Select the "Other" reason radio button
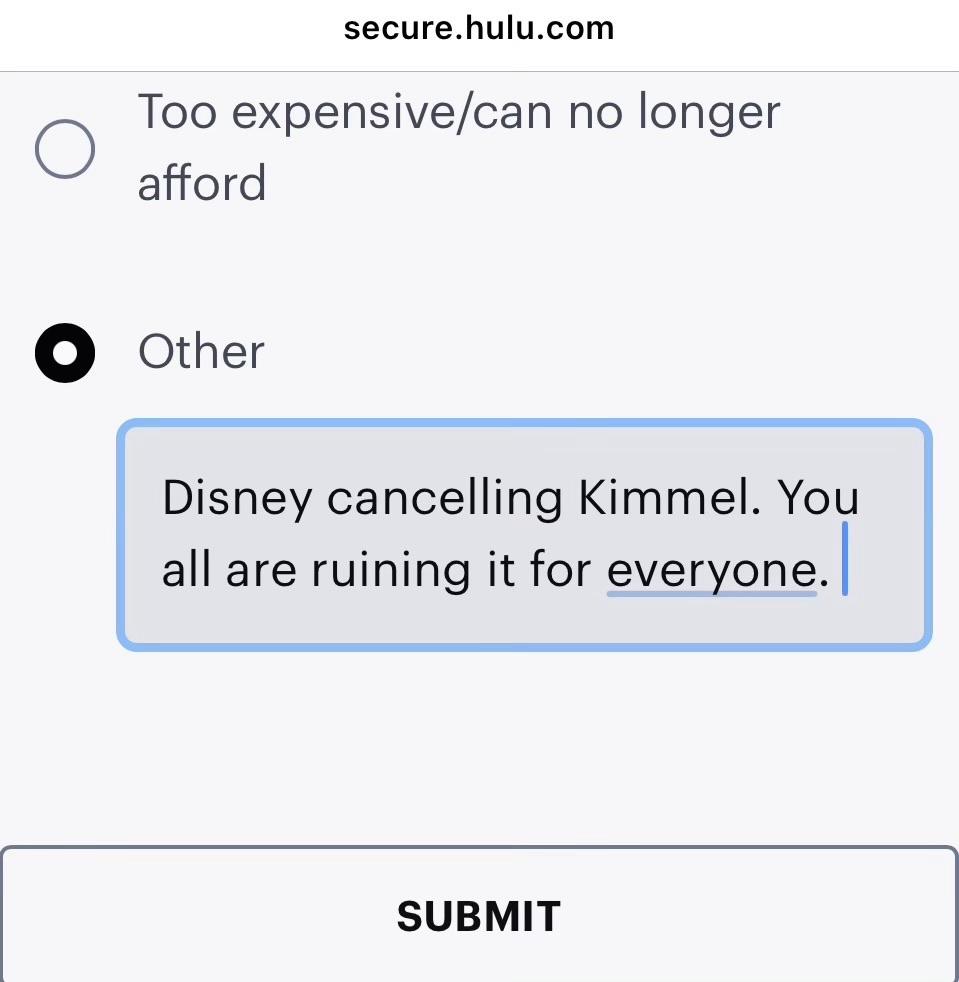 (65, 353)
